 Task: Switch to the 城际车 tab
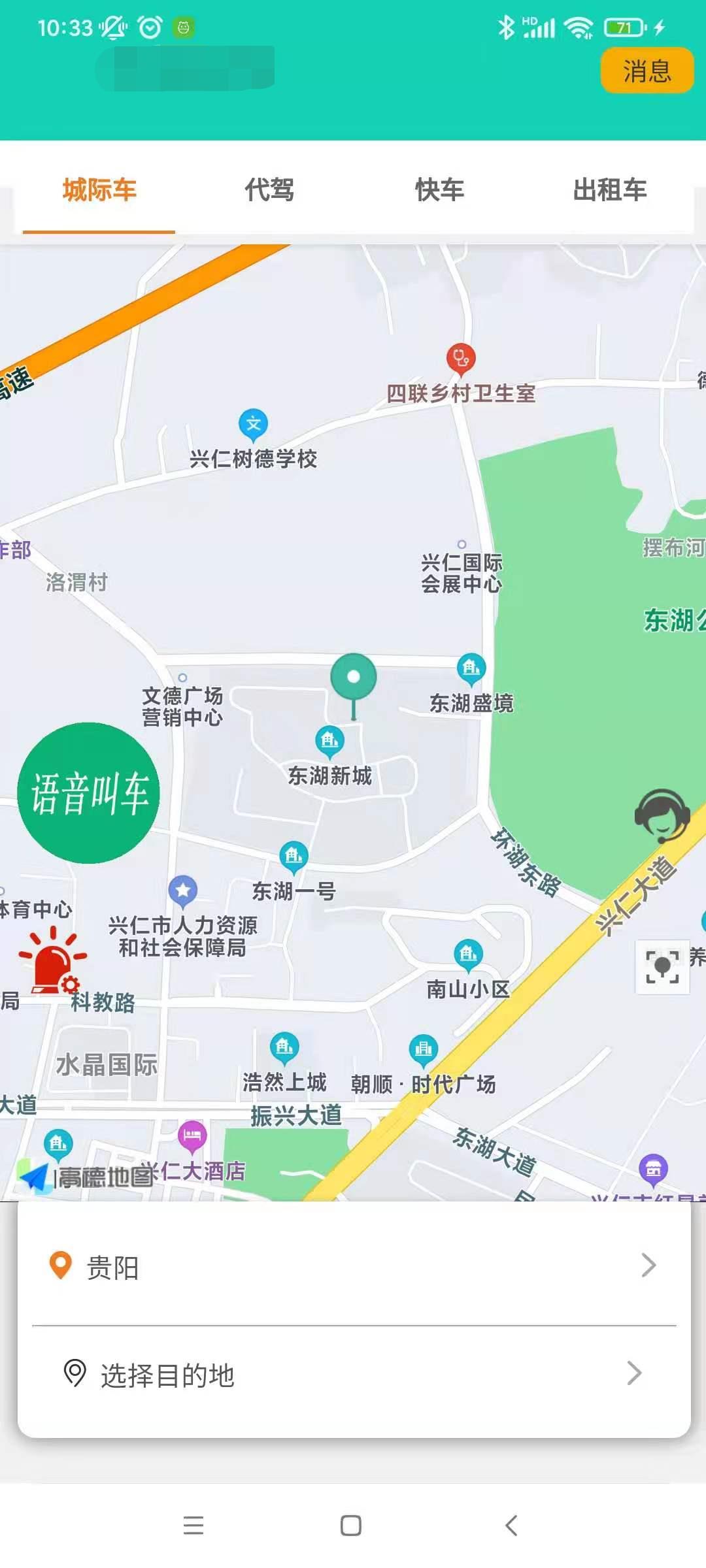99,190
